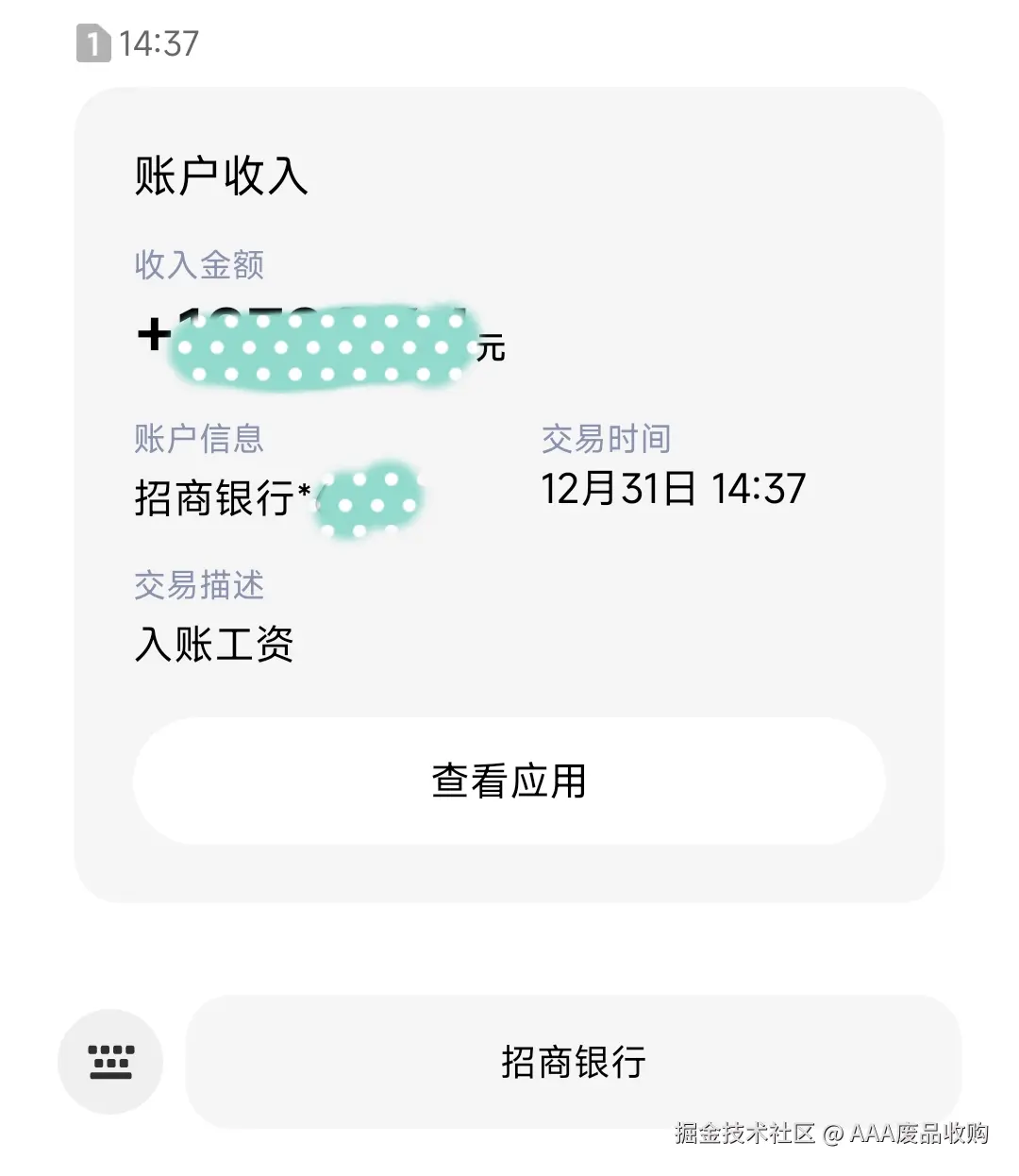Tap the 账户收入 notification title
The image size is (1019, 1176).
click(x=221, y=176)
